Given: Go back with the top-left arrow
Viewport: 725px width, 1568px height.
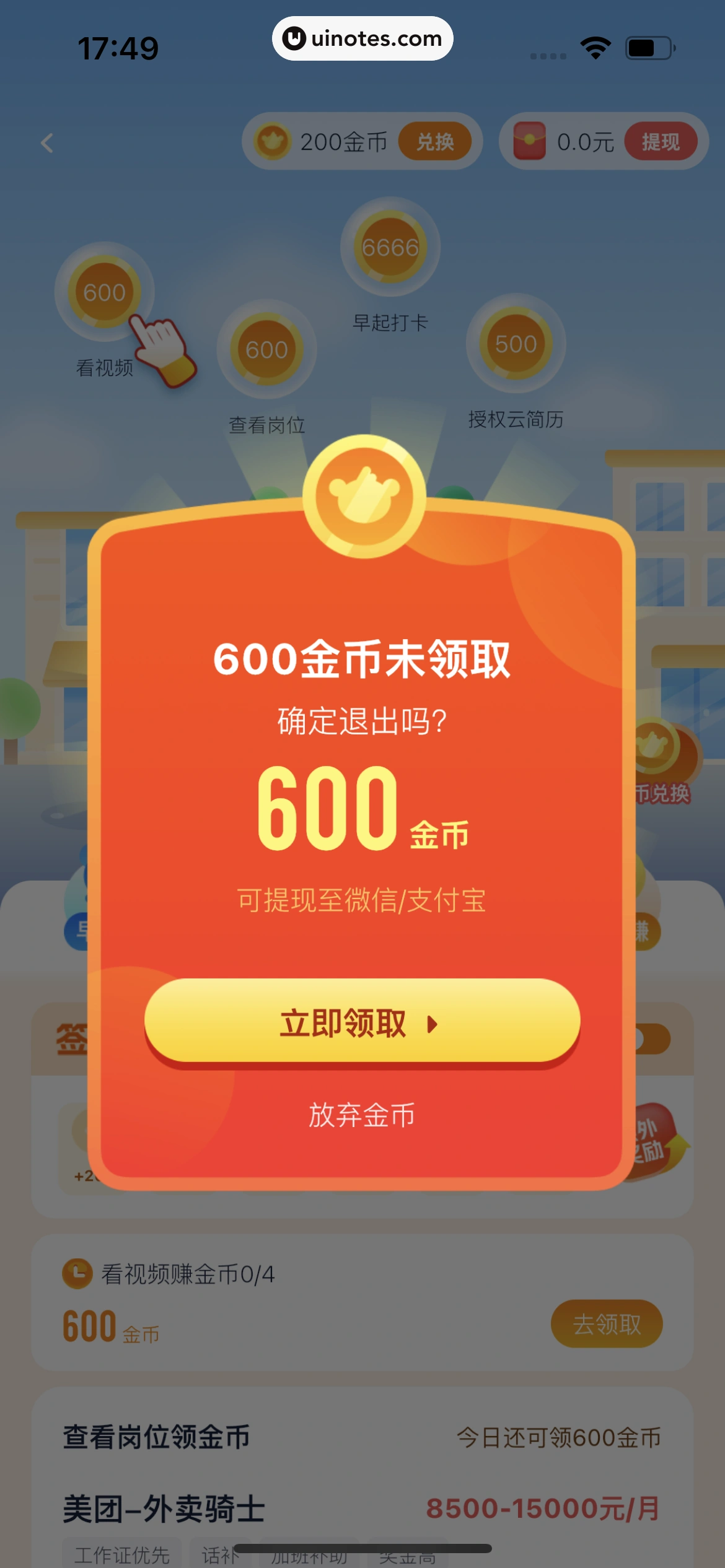Looking at the screenshot, I should (47, 143).
